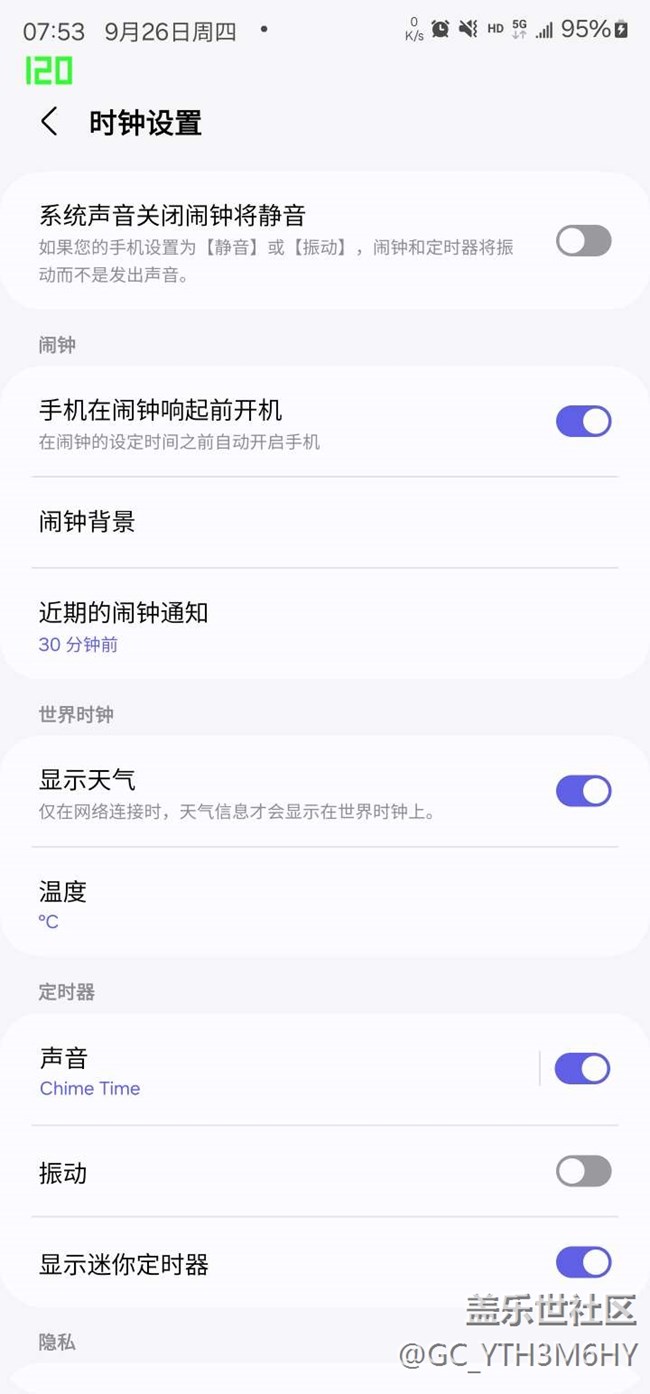Open 近期的闹钟通知 option
Viewport: 650px width, 1394px height.
click(325, 626)
